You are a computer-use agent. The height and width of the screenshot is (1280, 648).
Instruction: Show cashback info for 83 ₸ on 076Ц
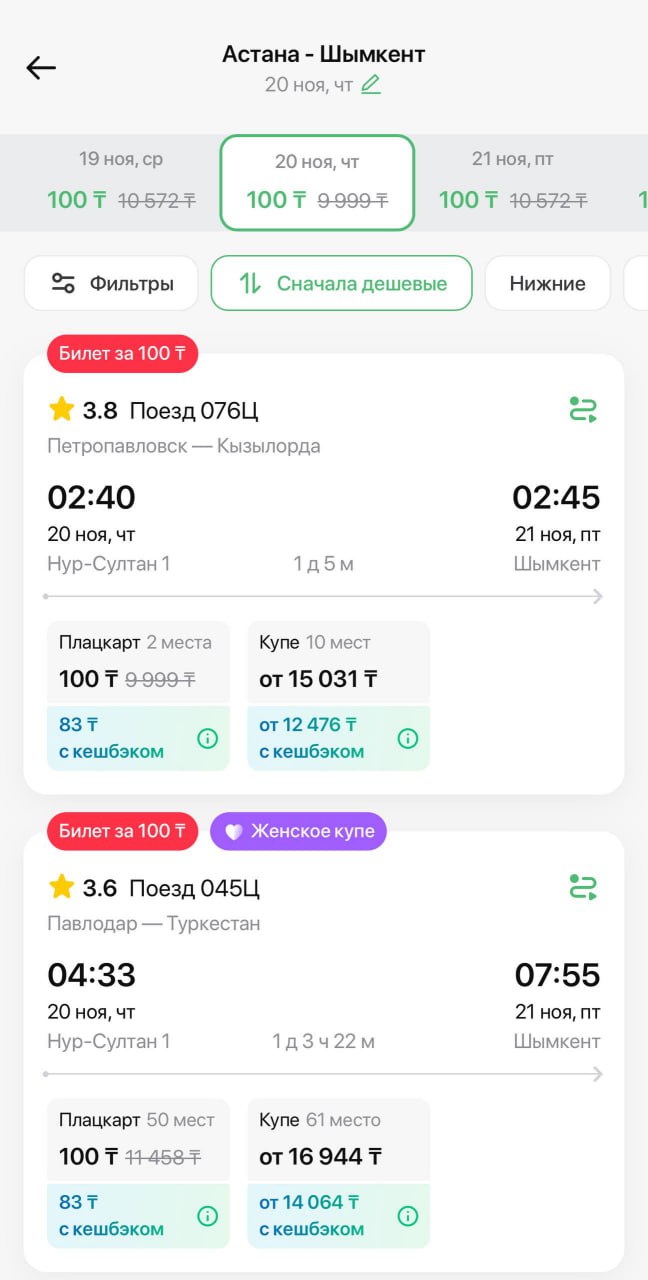(x=208, y=739)
